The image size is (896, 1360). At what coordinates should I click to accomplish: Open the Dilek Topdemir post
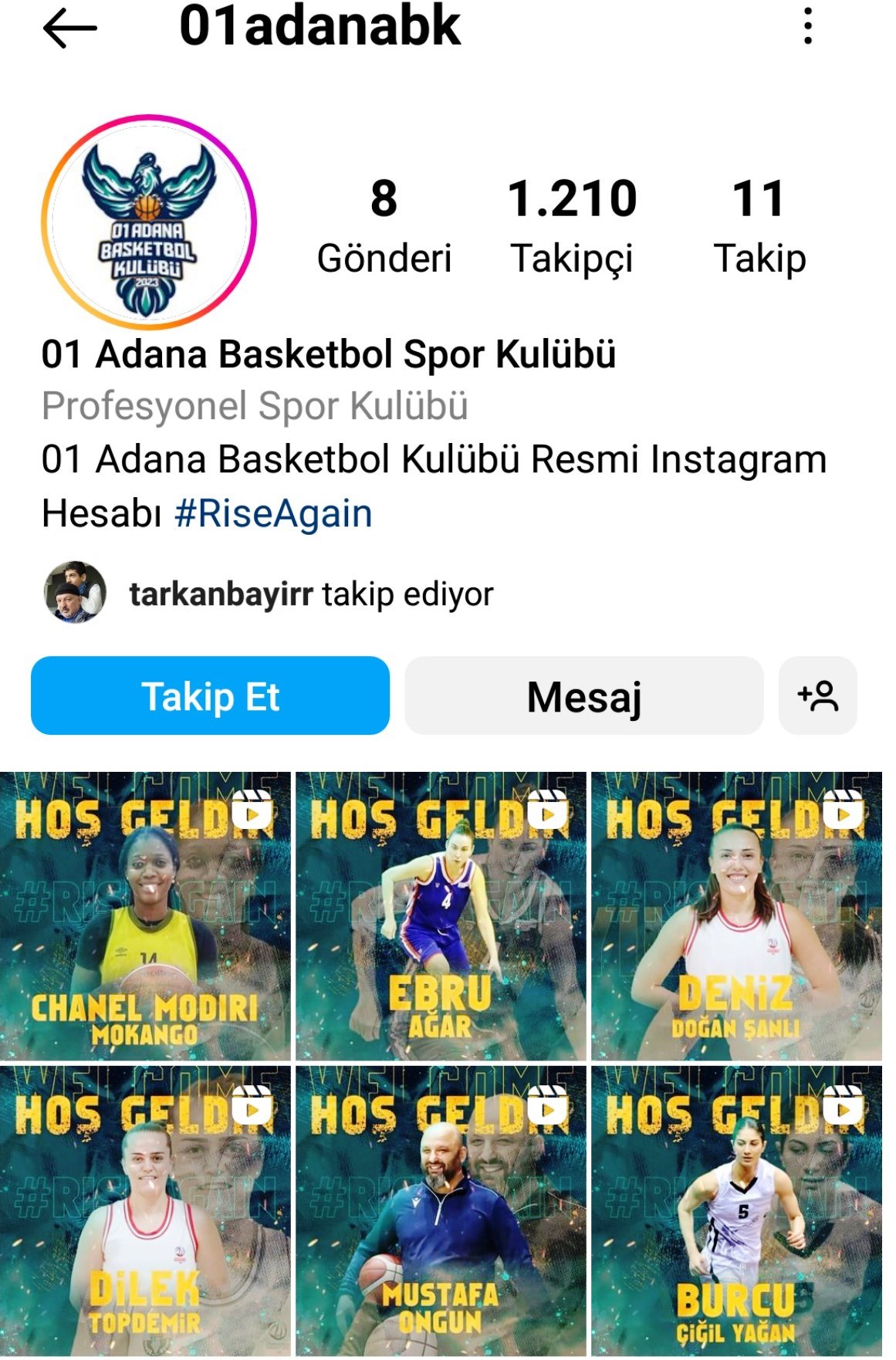[x=145, y=1212]
